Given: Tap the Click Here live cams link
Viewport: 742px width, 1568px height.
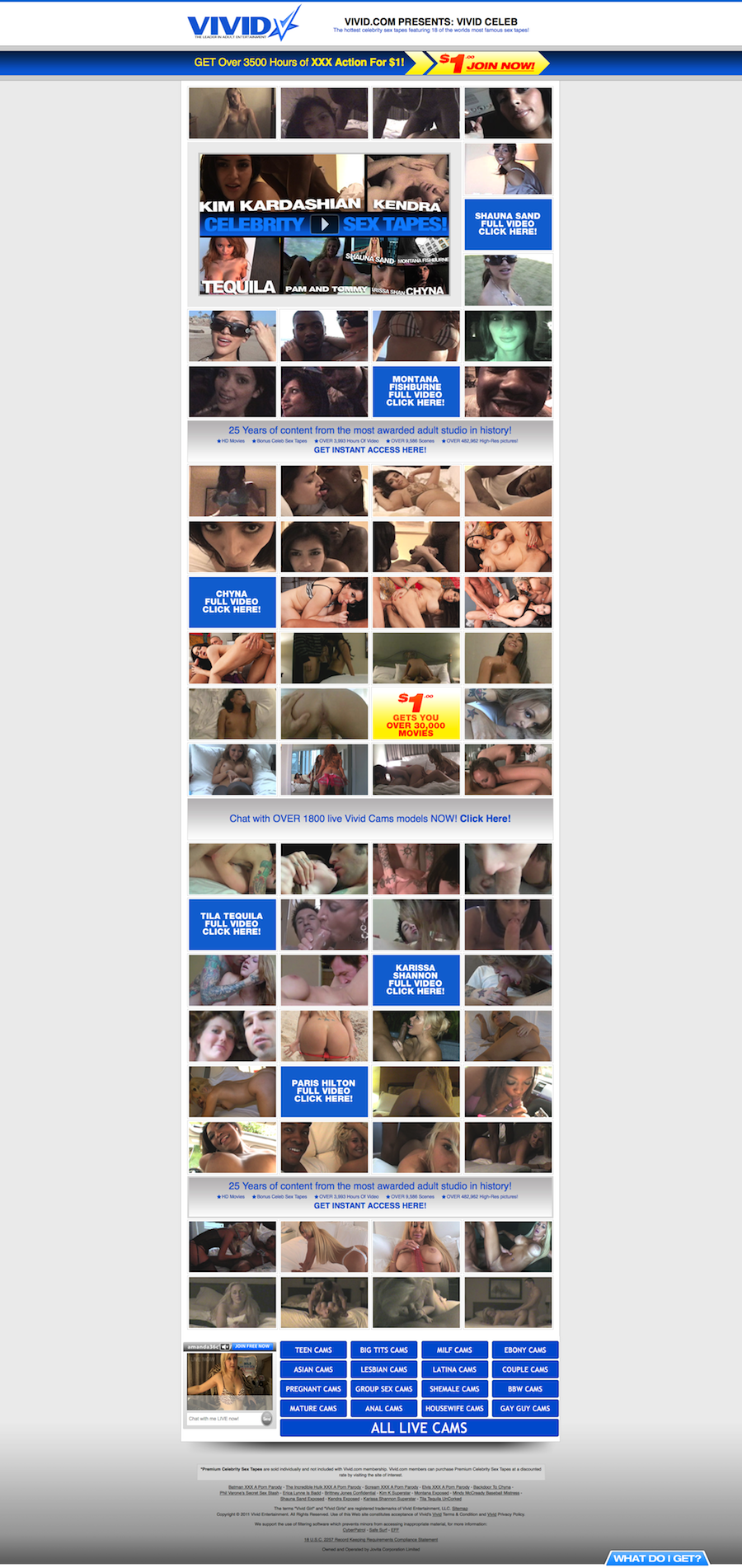Looking at the screenshot, I should pyautogui.click(x=485, y=819).
